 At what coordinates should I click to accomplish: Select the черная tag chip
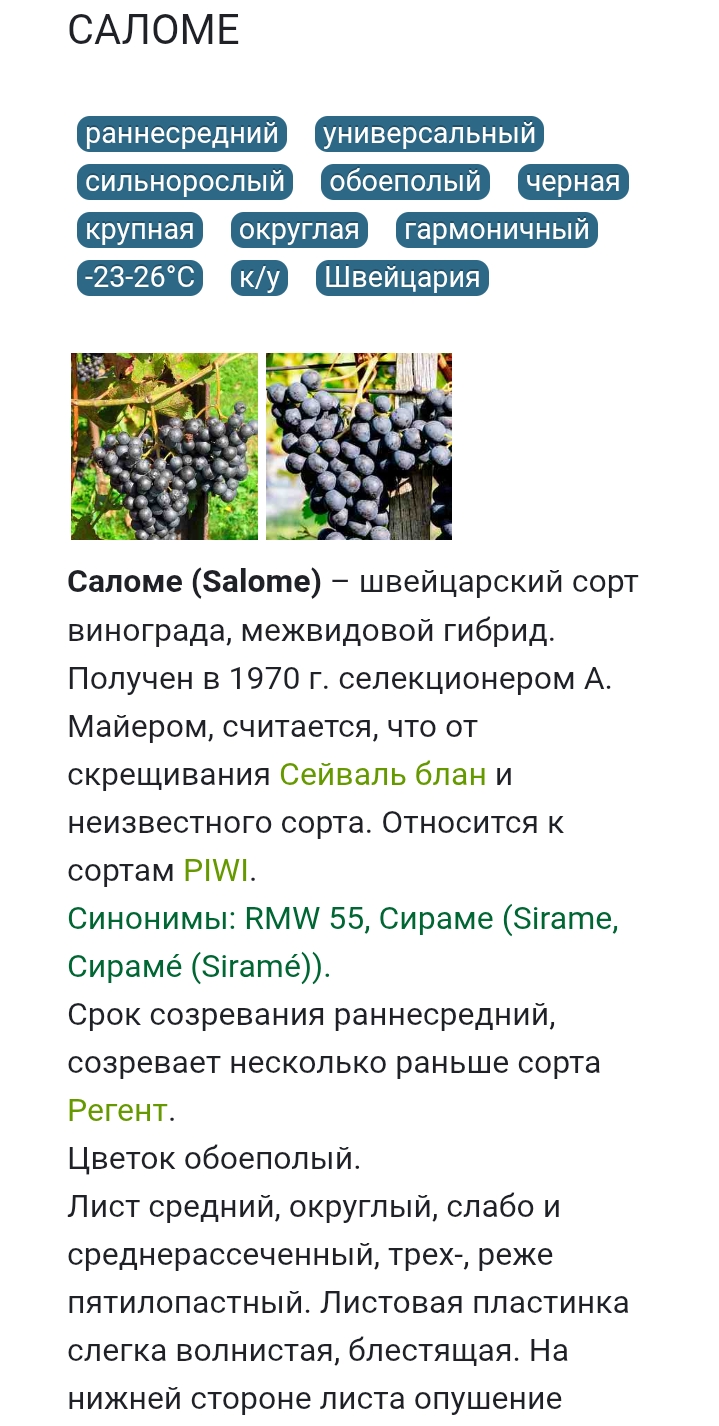(x=573, y=182)
